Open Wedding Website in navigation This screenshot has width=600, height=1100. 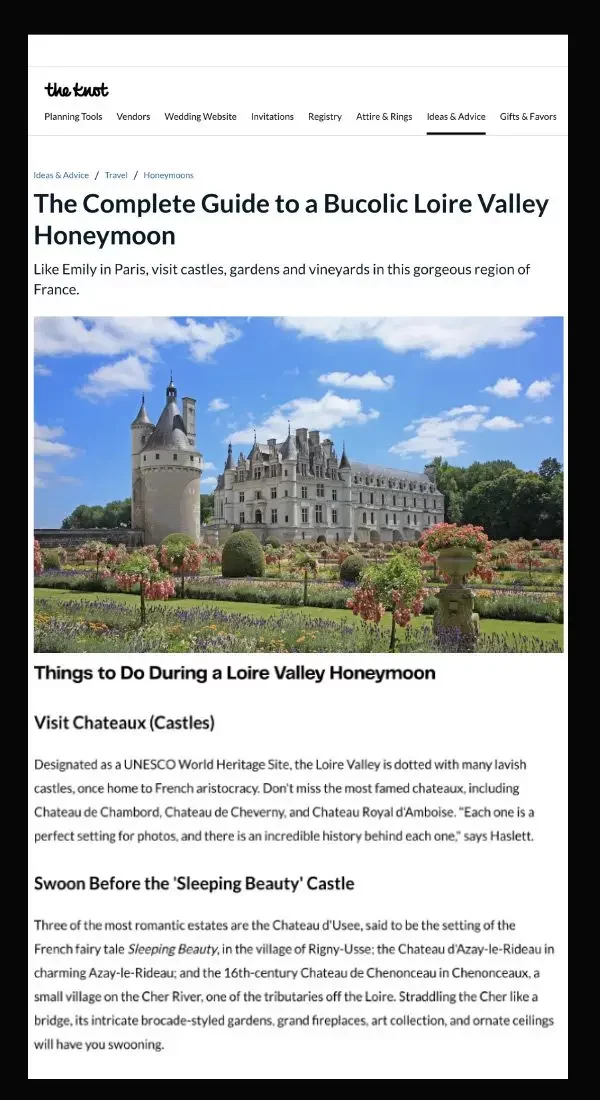pos(200,117)
